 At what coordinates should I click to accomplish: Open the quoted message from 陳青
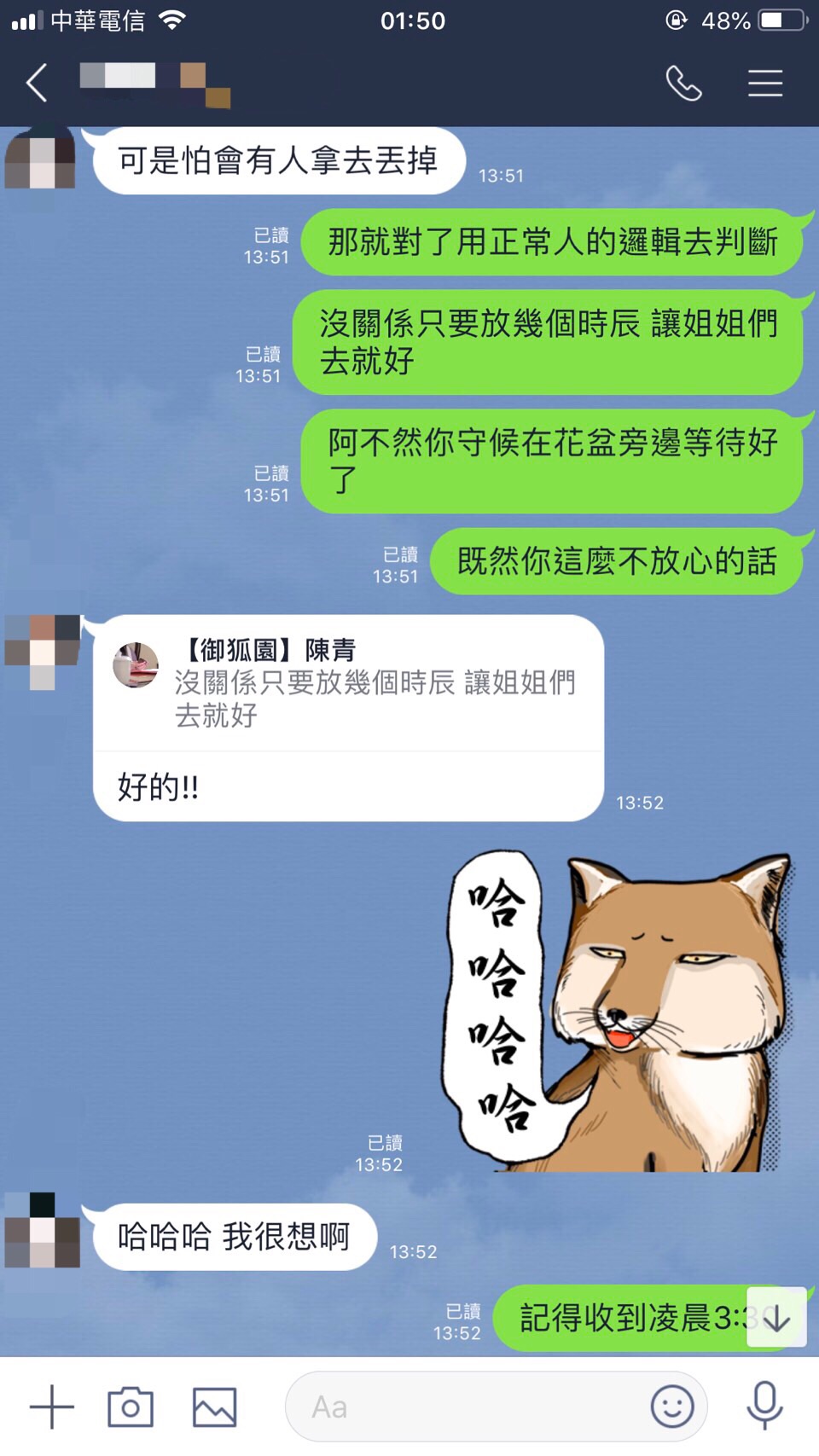point(348,684)
